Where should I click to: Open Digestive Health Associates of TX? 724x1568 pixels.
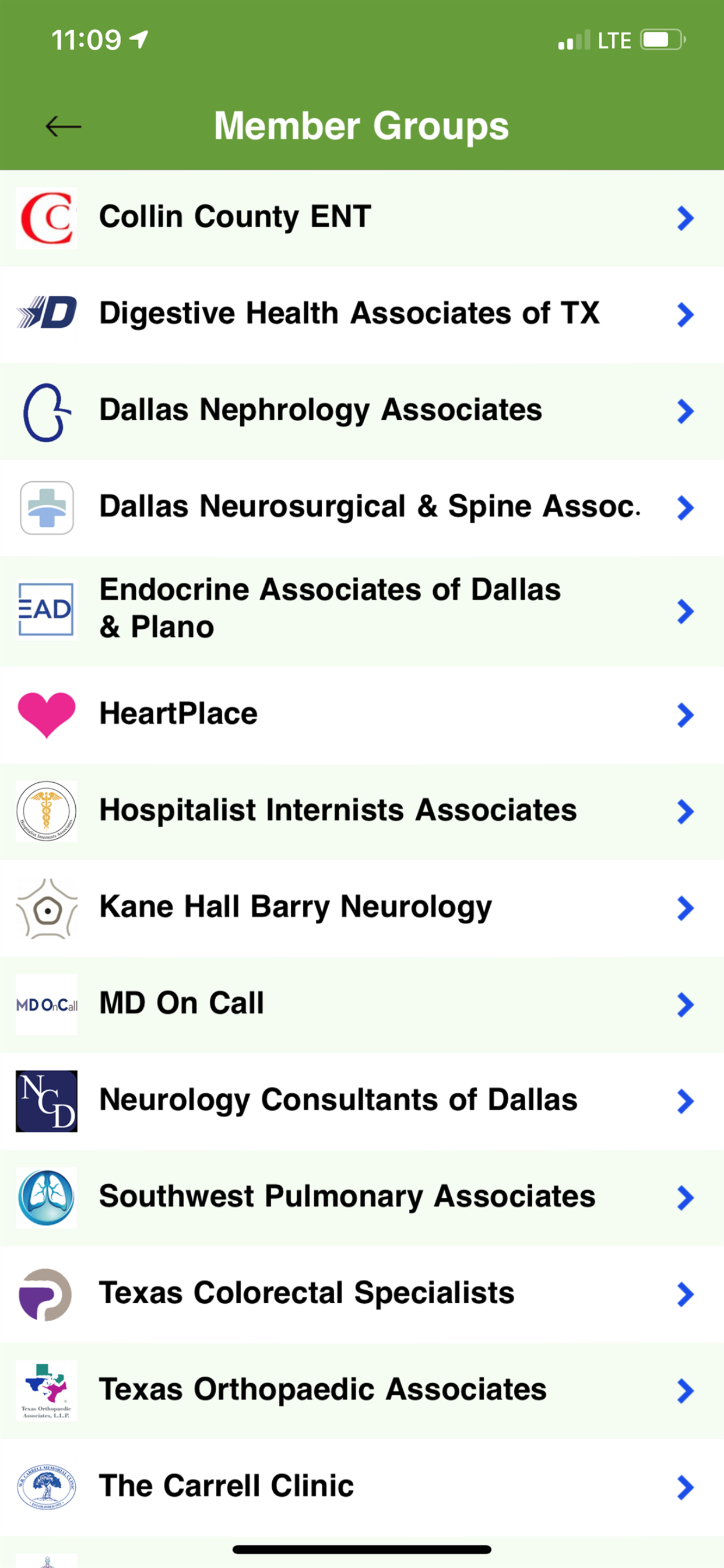tap(362, 314)
